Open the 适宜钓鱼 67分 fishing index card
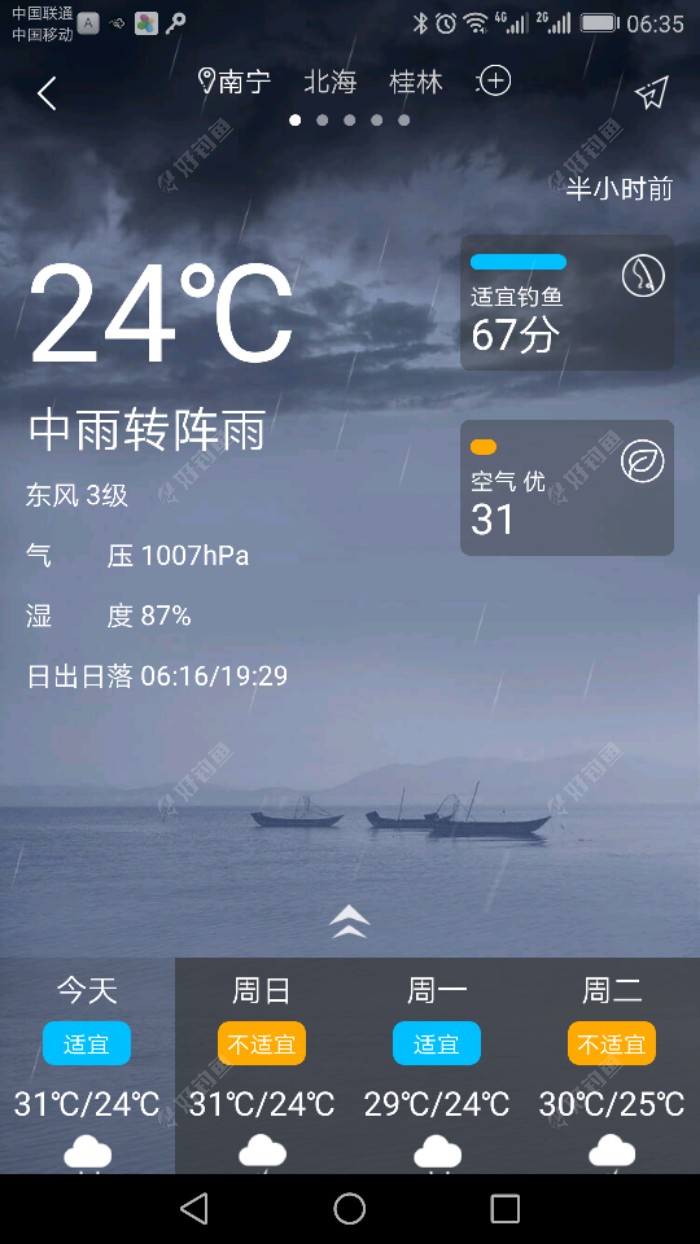 point(566,303)
